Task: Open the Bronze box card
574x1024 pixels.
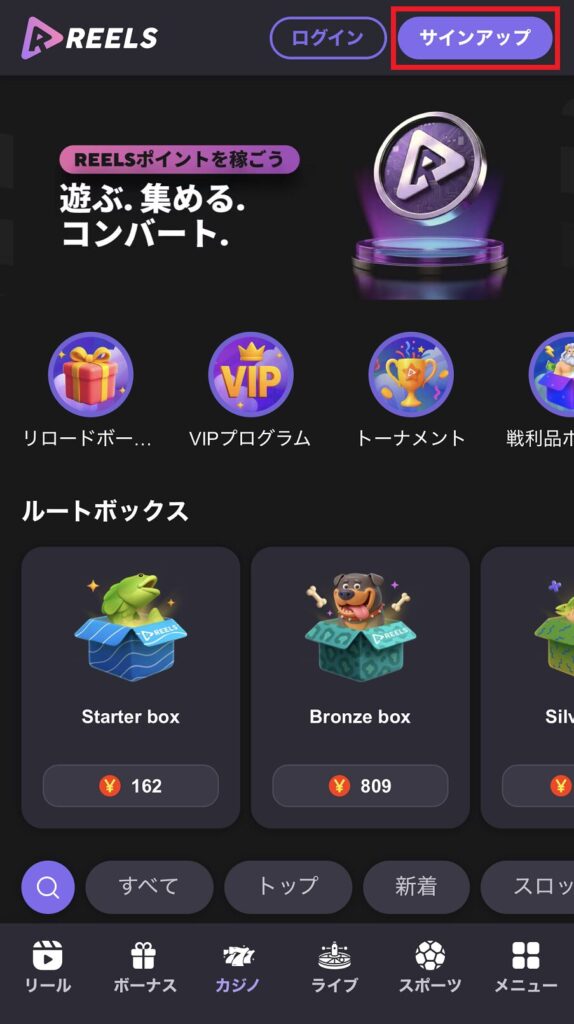Action: pyautogui.click(x=360, y=687)
